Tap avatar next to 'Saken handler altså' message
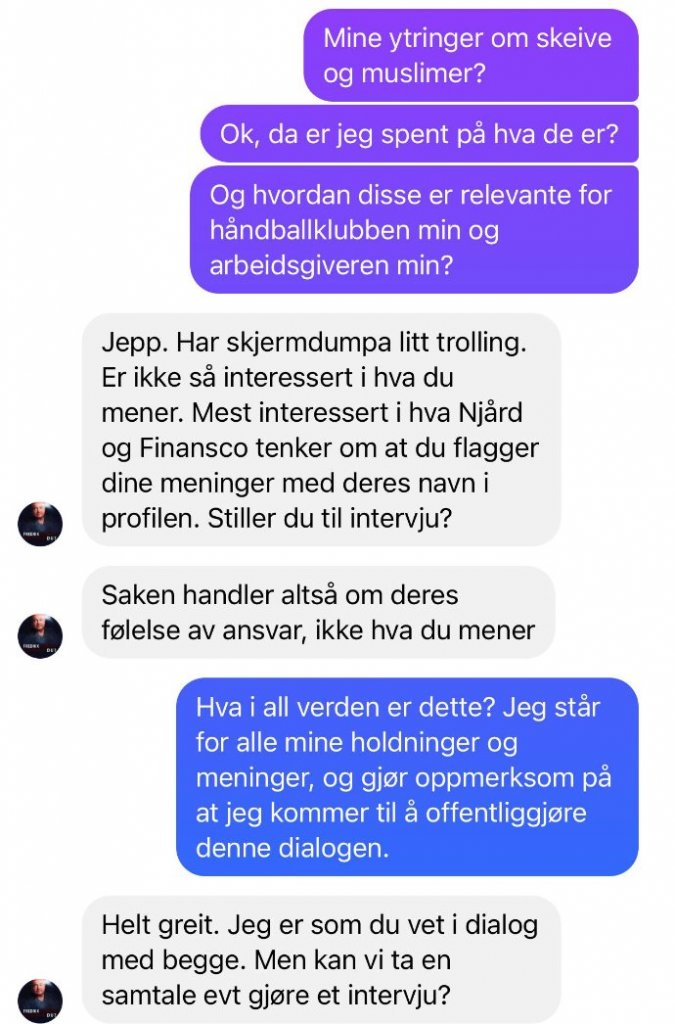The width and height of the screenshot is (675, 1024). tap(41, 636)
